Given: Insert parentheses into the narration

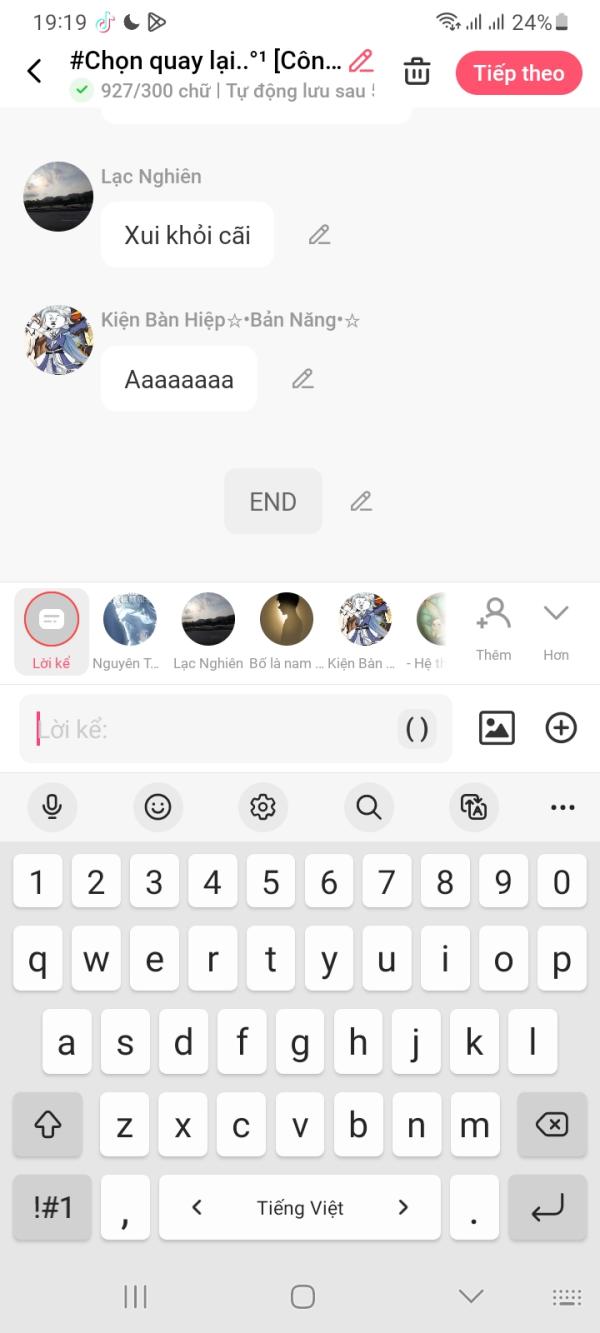Looking at the screenshot, I should tap(417, 729).
